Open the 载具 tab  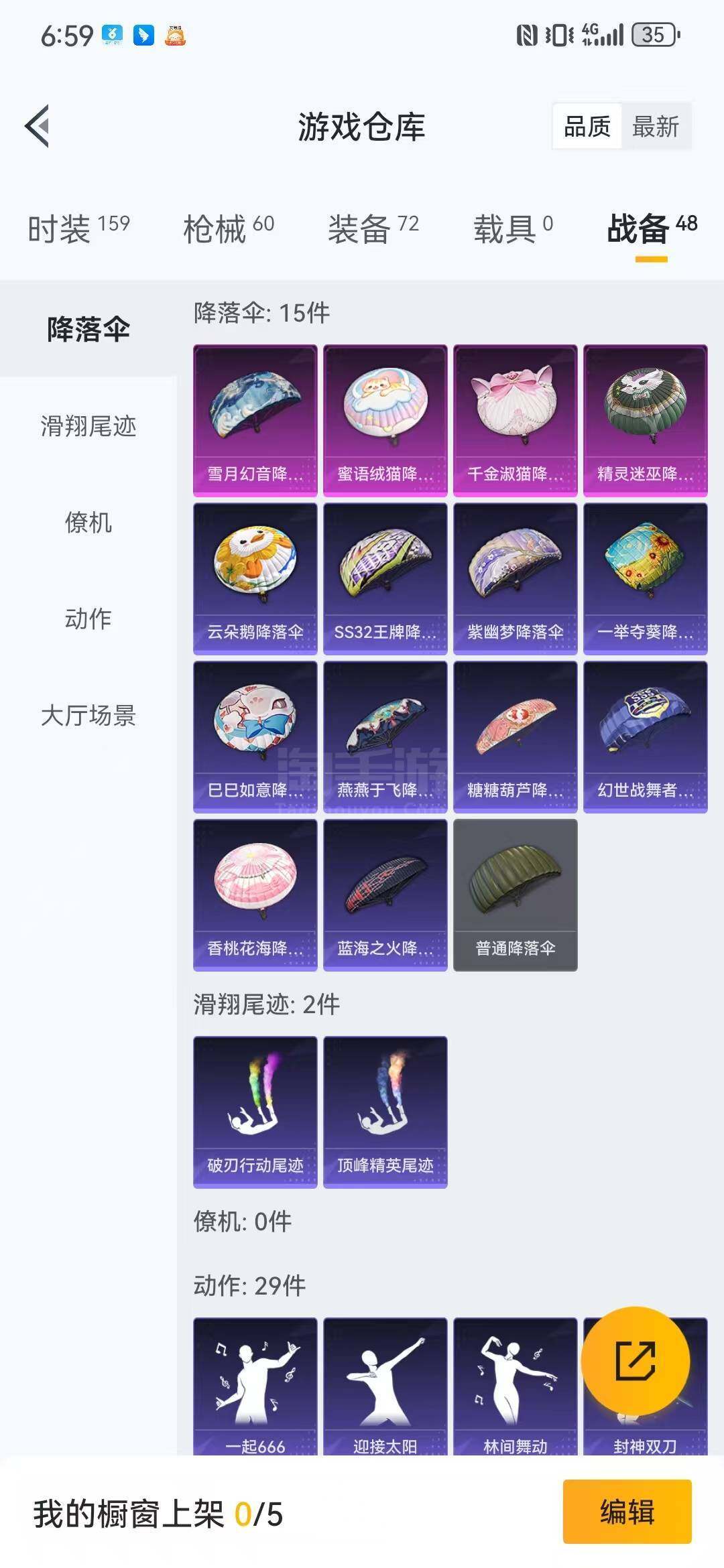[x=513, y=228]
